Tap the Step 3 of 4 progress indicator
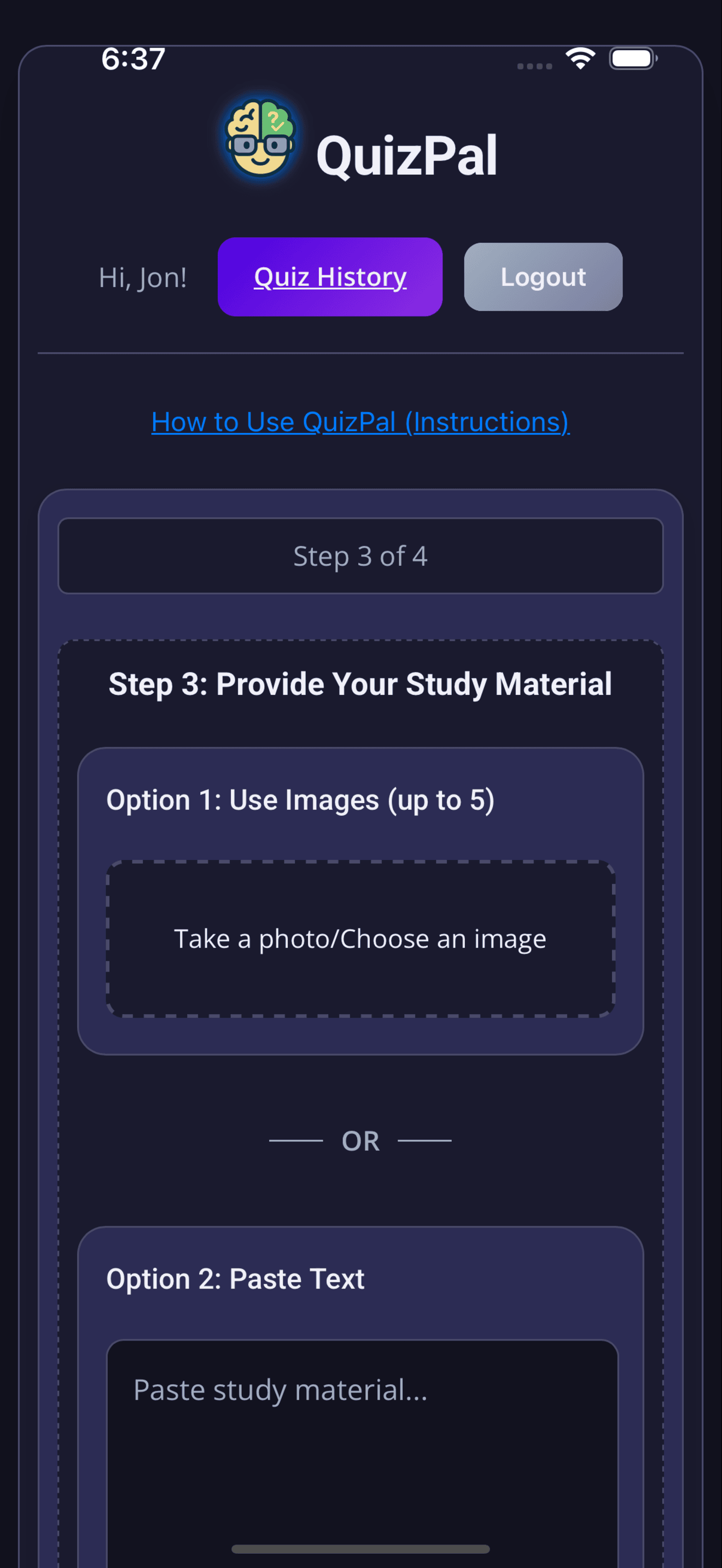Image resolution: width=722 pixels, height=1568 pixels. pyautogui.click(x=360, y=555)
